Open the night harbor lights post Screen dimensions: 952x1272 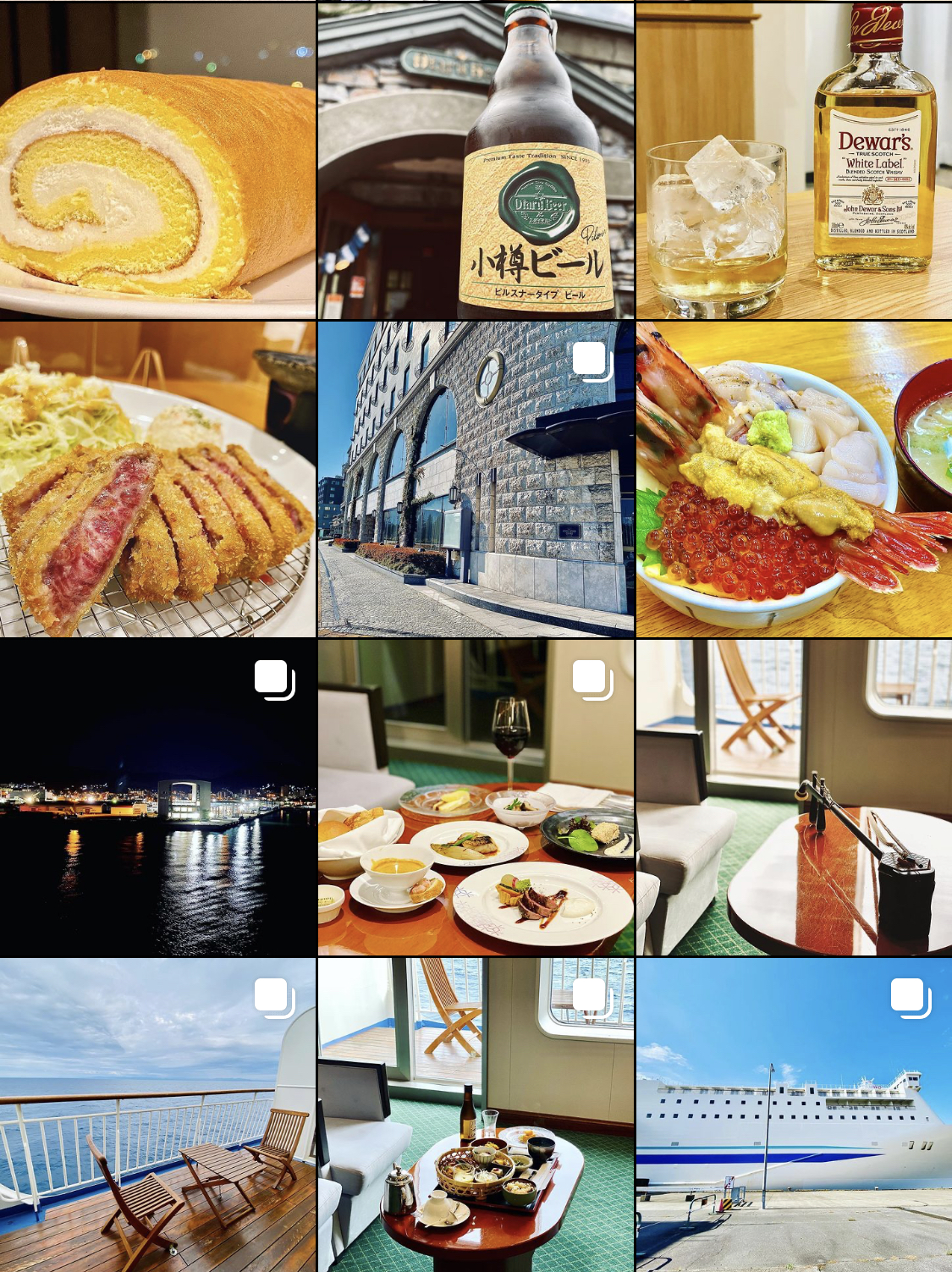click(157, 797)
